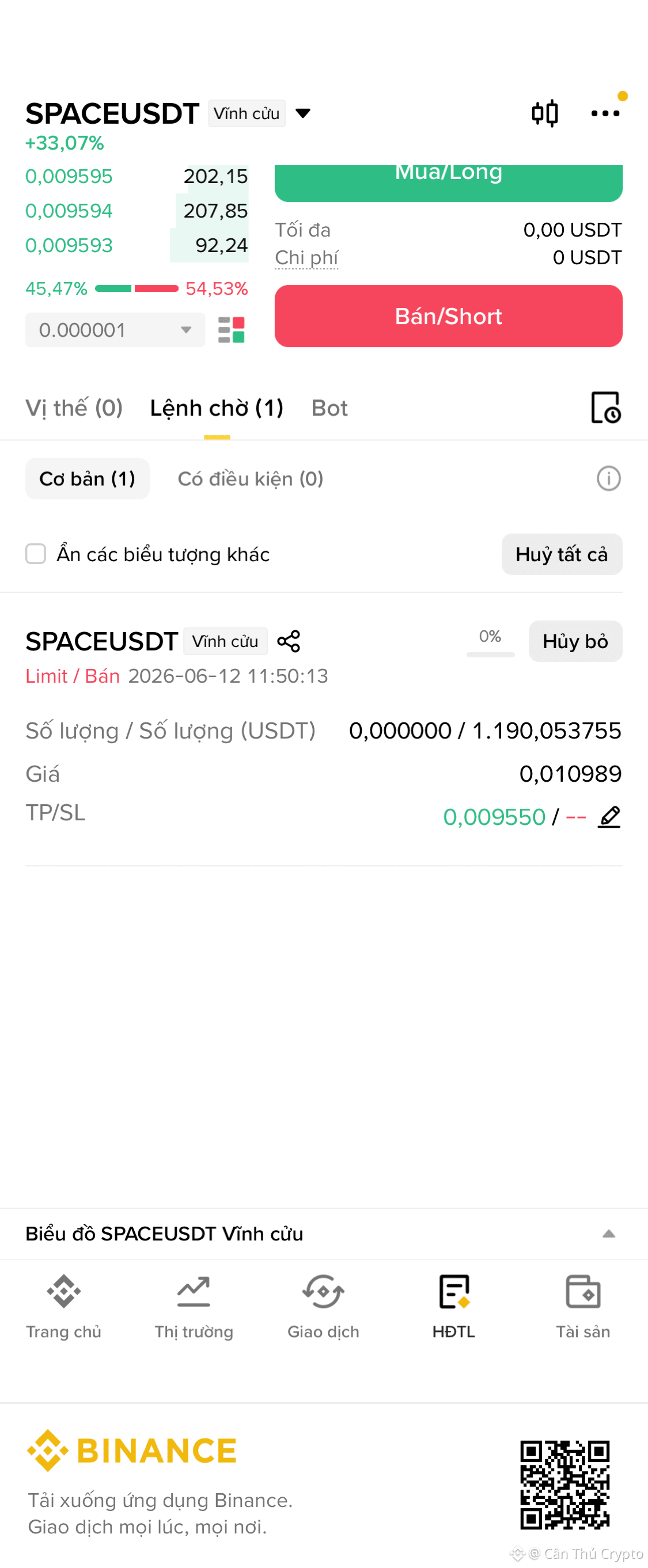The width and height of the screenshot is (648, 1568).
Task: Edit the order's TP/SL with the pencil
Action: (609, 817)
